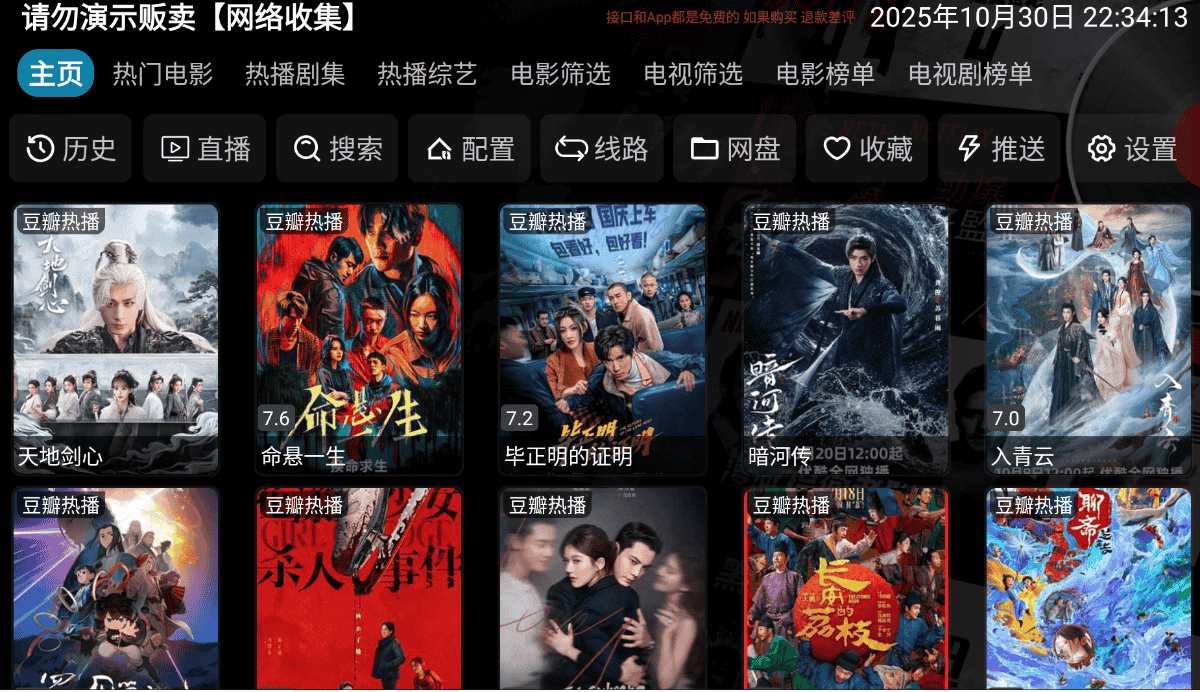Switch to the 电影榜单 tab
This screenshot has width=1200, height=692.
pos(825,74)
